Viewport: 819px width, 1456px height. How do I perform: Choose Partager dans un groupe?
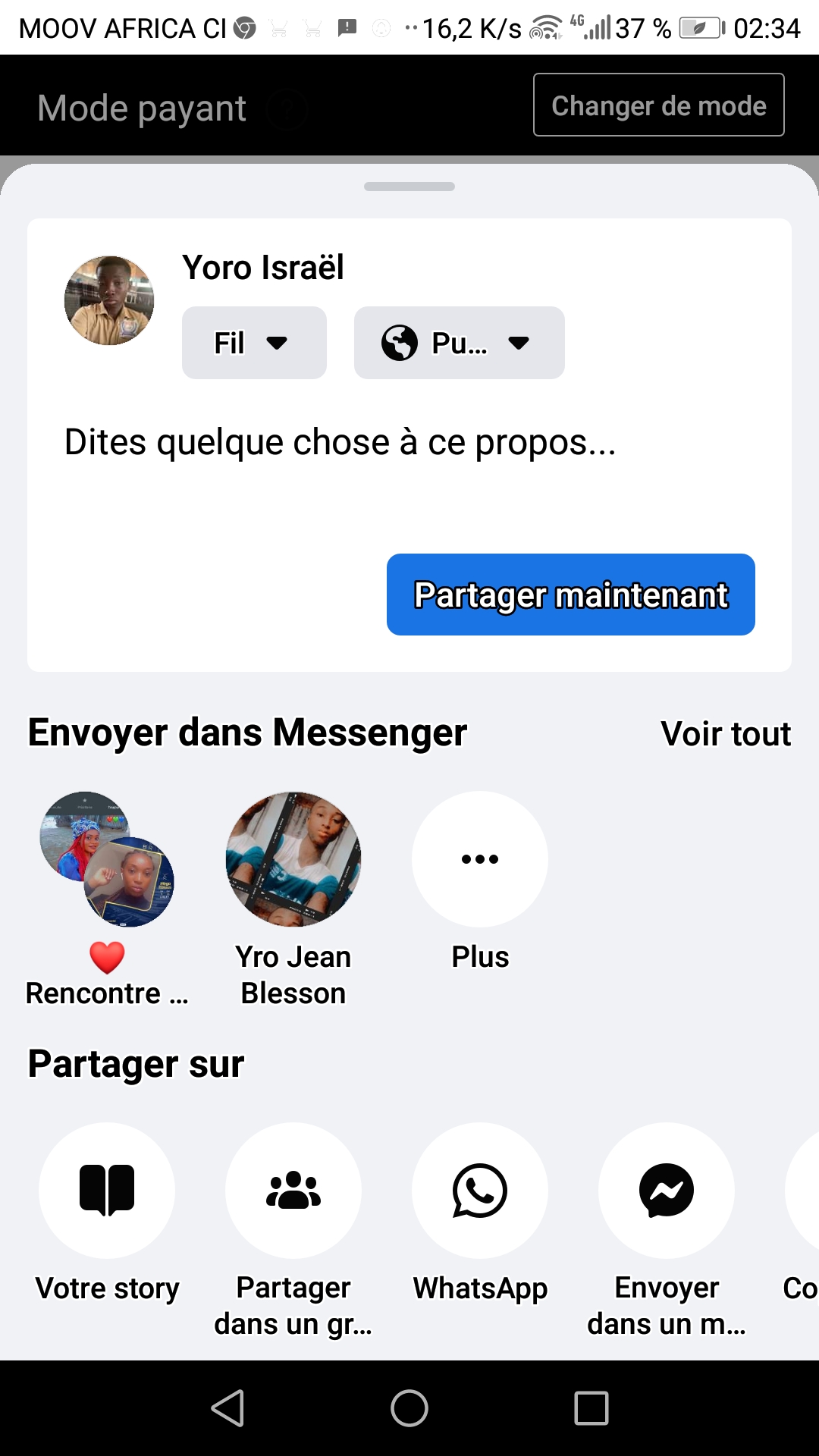(x=293, y=1191)
